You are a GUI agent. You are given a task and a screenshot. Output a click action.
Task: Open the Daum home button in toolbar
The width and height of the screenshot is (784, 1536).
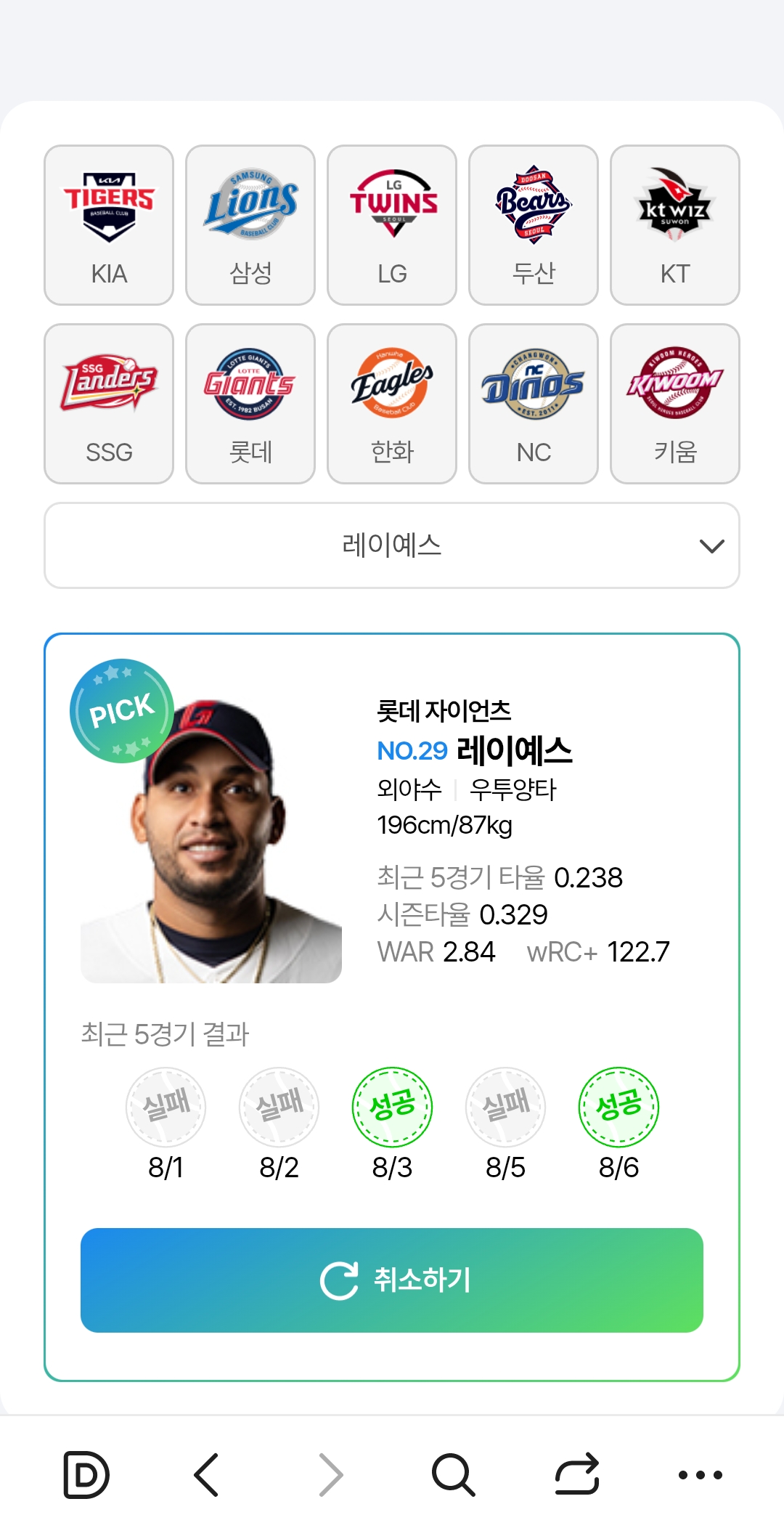[86, 1475]
